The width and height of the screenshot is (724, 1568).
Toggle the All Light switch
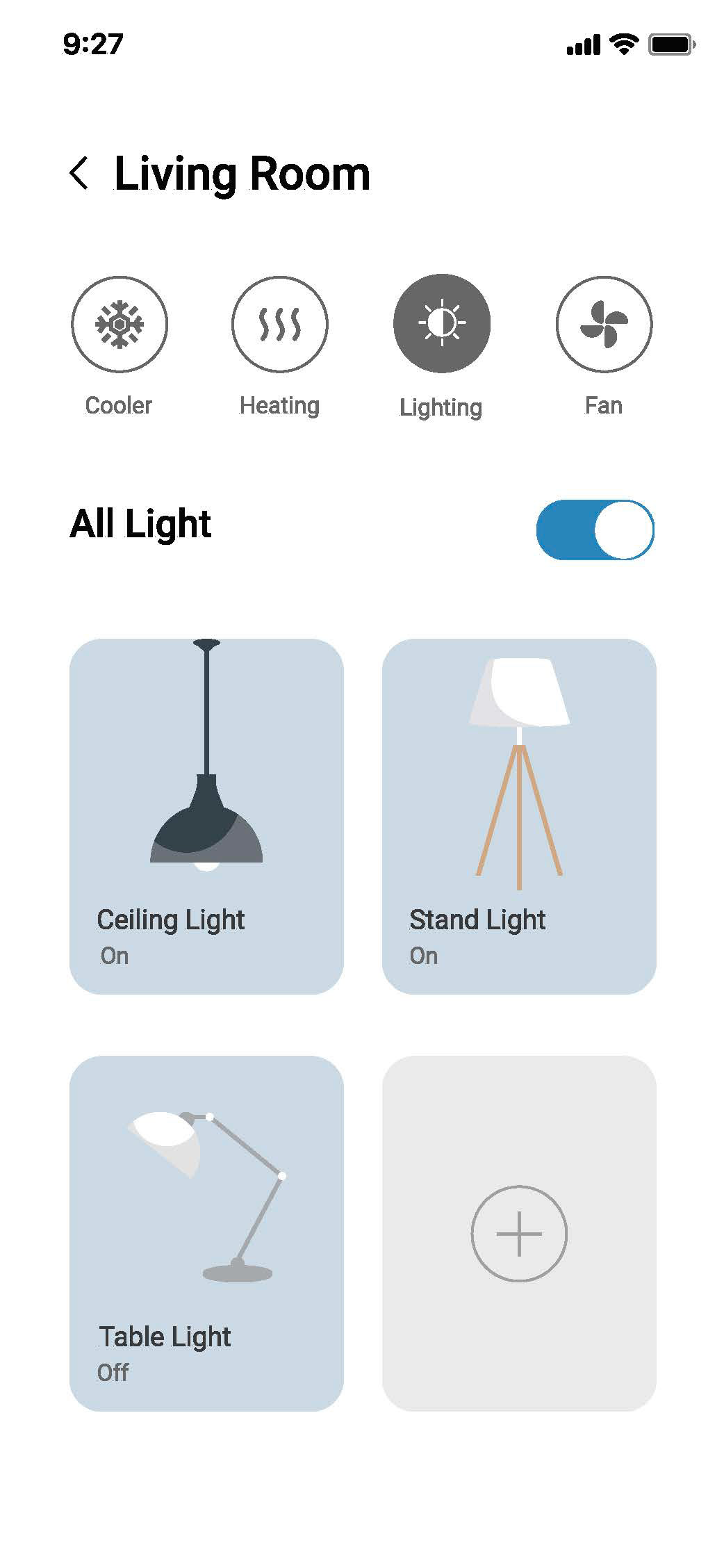[595, 530]
